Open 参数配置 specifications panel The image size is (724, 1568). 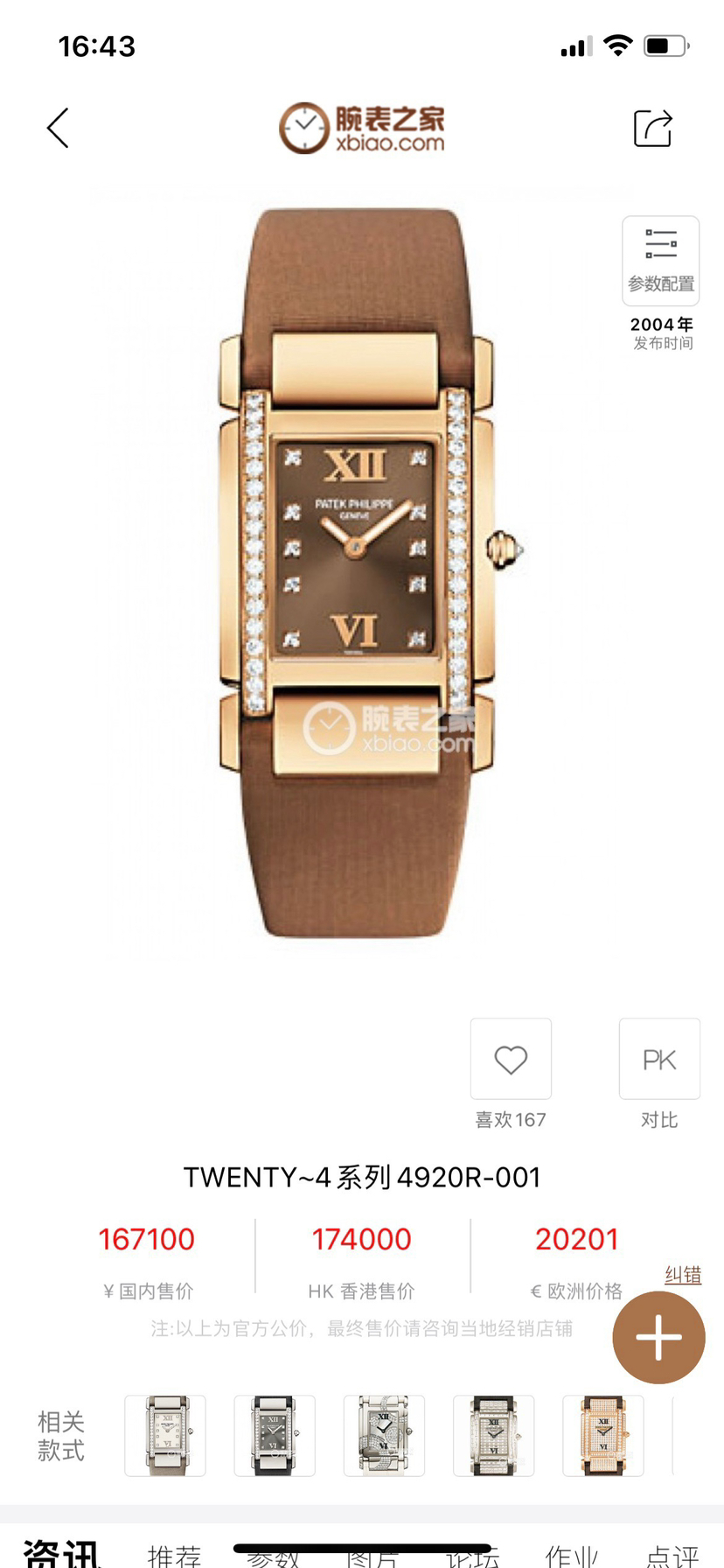tap(660, 261)
